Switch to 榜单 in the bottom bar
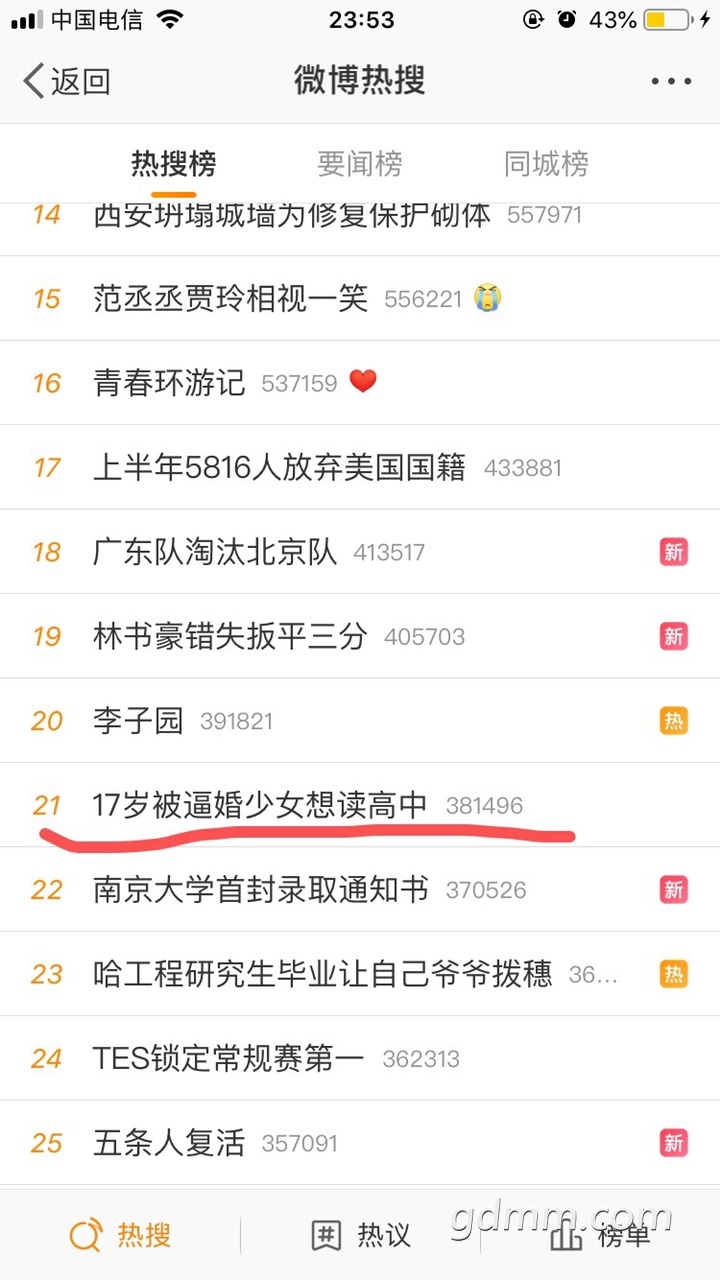 click(600, 1236)
